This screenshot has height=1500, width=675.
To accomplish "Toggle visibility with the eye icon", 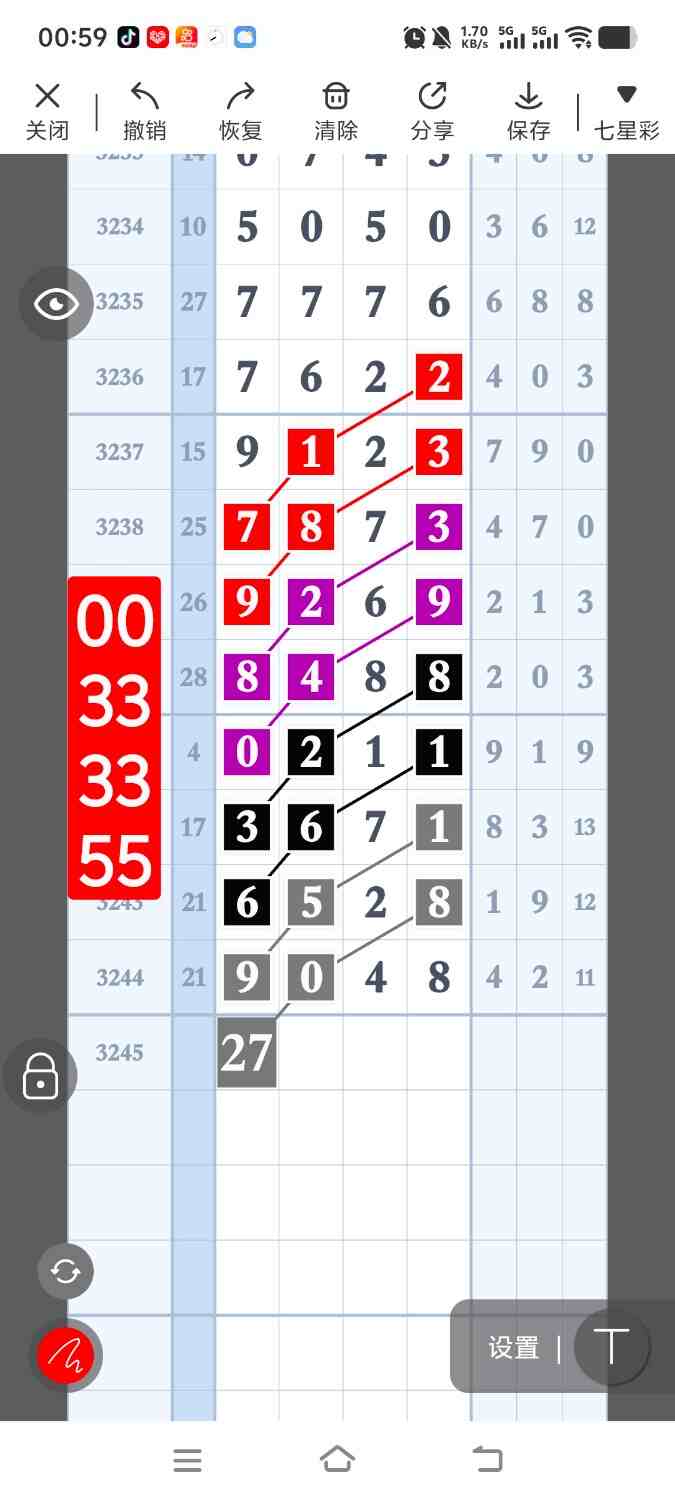I will (x=56, y=303).
